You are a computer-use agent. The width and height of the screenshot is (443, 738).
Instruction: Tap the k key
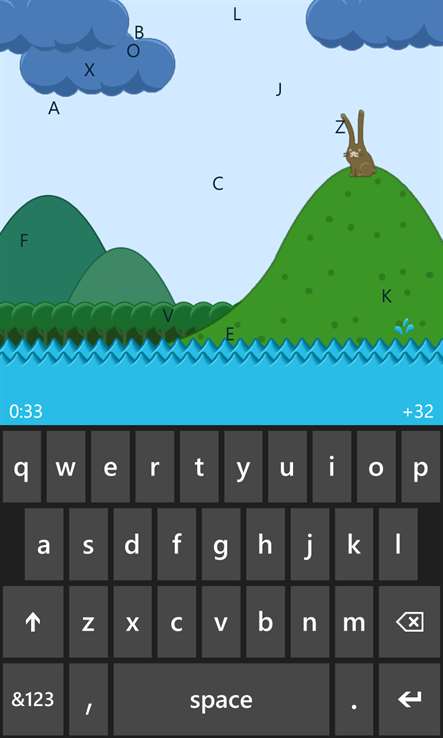[354, 544]
